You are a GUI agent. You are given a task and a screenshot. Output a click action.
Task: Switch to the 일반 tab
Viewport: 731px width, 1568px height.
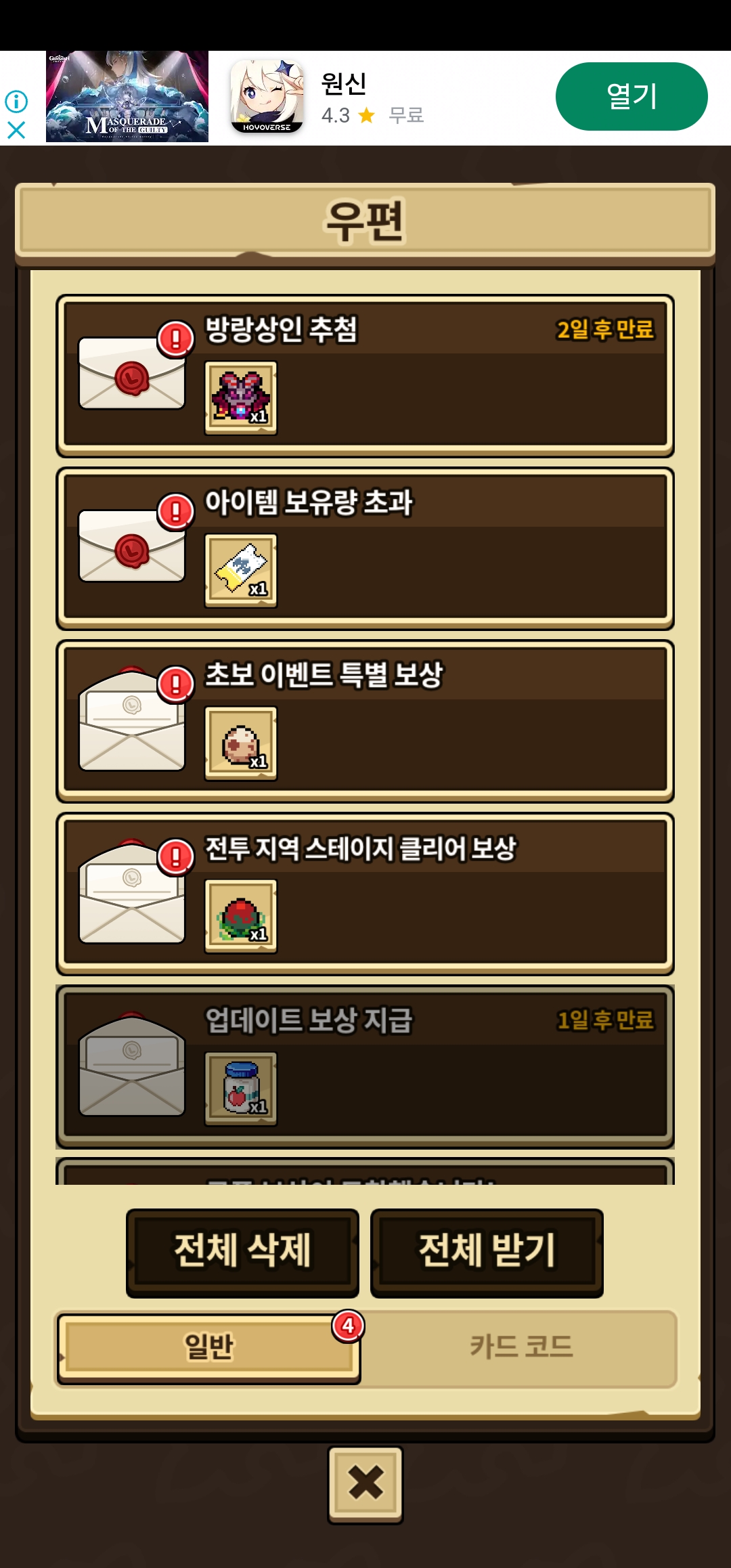click(x=208, y=1347)
